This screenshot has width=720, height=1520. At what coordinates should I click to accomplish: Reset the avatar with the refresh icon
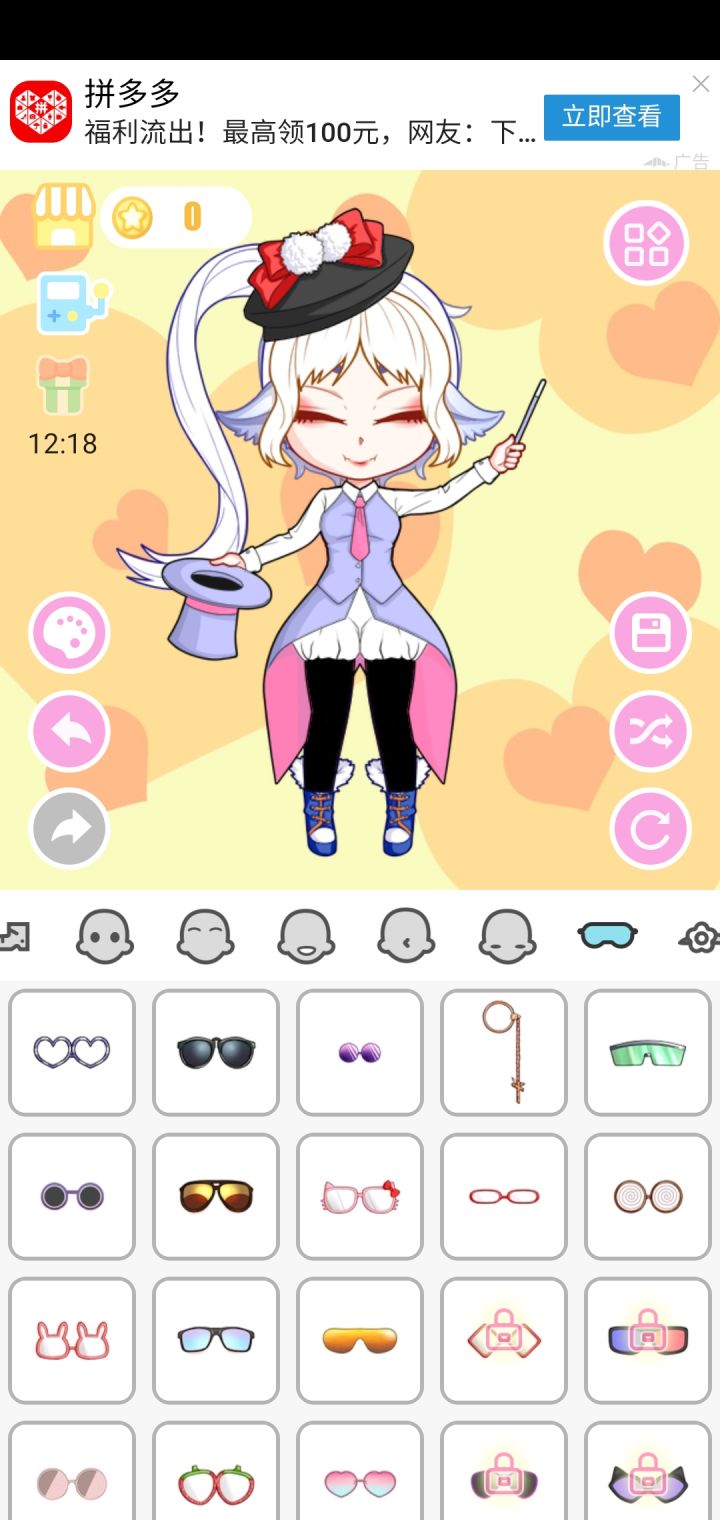(649, 830)
